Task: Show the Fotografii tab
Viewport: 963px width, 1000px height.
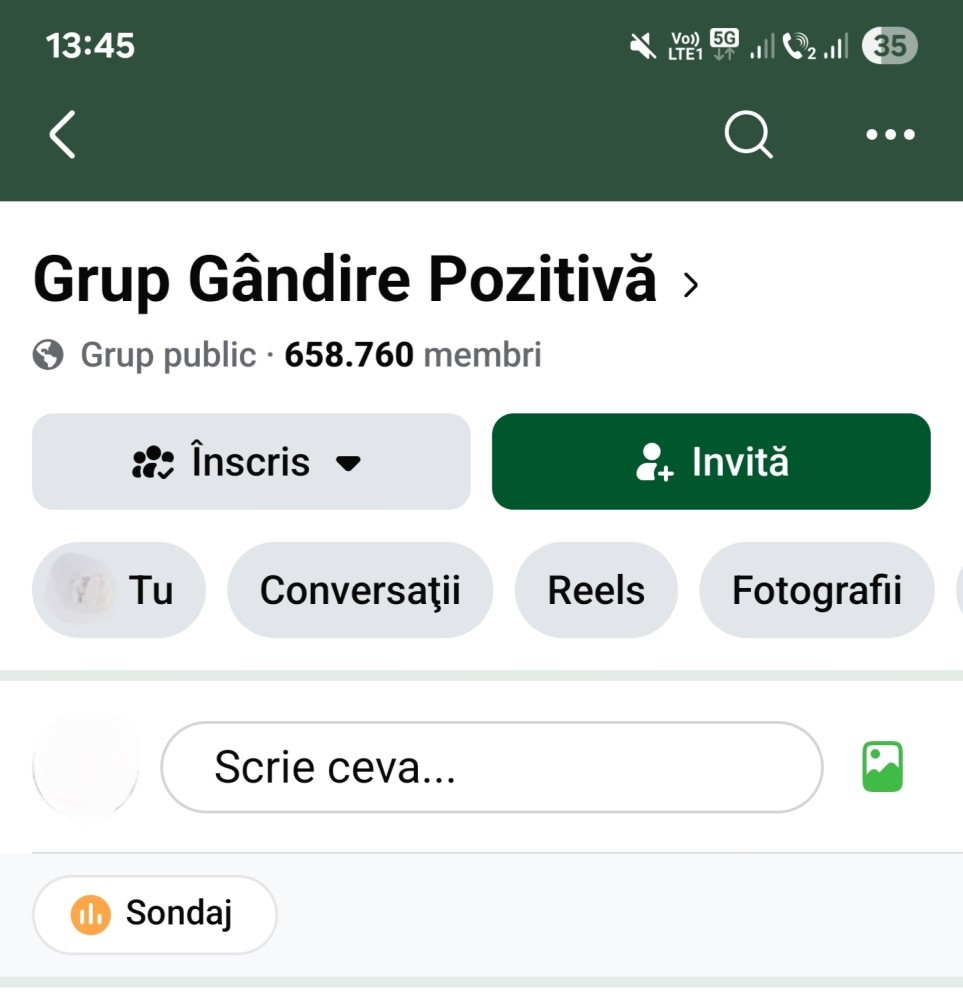Action: point(816,590)
